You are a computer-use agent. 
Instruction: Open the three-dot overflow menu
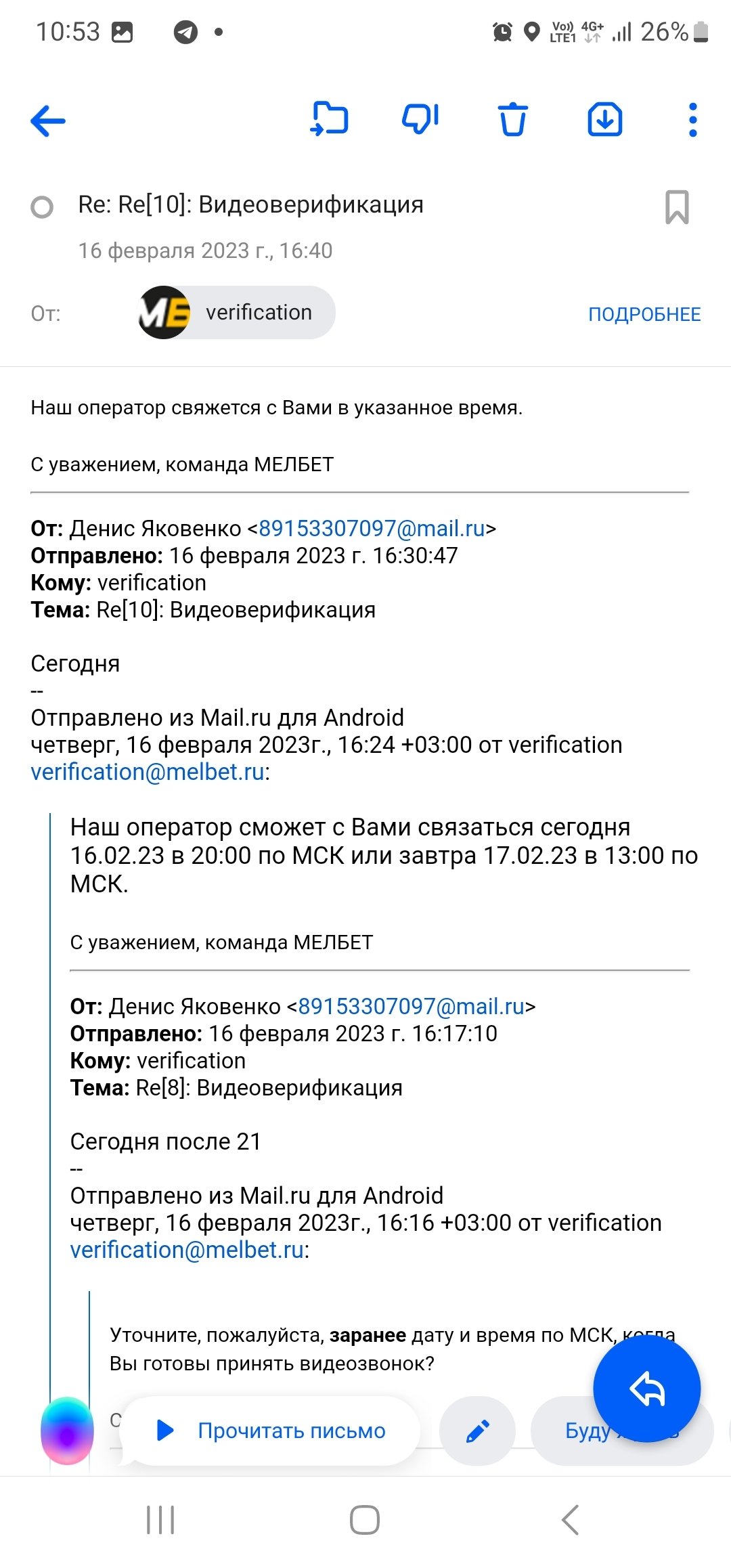tap(692, 121)
